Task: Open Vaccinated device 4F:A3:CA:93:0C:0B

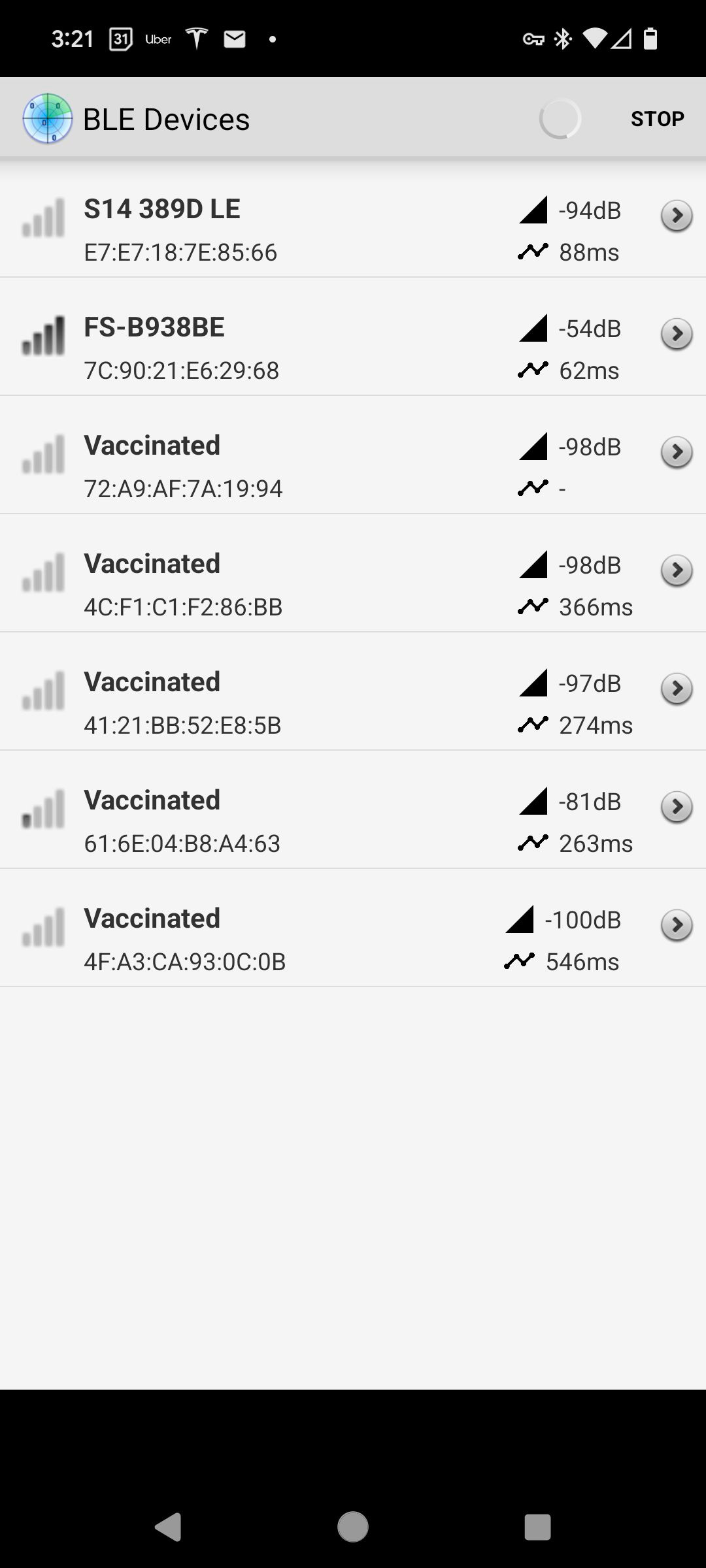Action: click(353, 939)
